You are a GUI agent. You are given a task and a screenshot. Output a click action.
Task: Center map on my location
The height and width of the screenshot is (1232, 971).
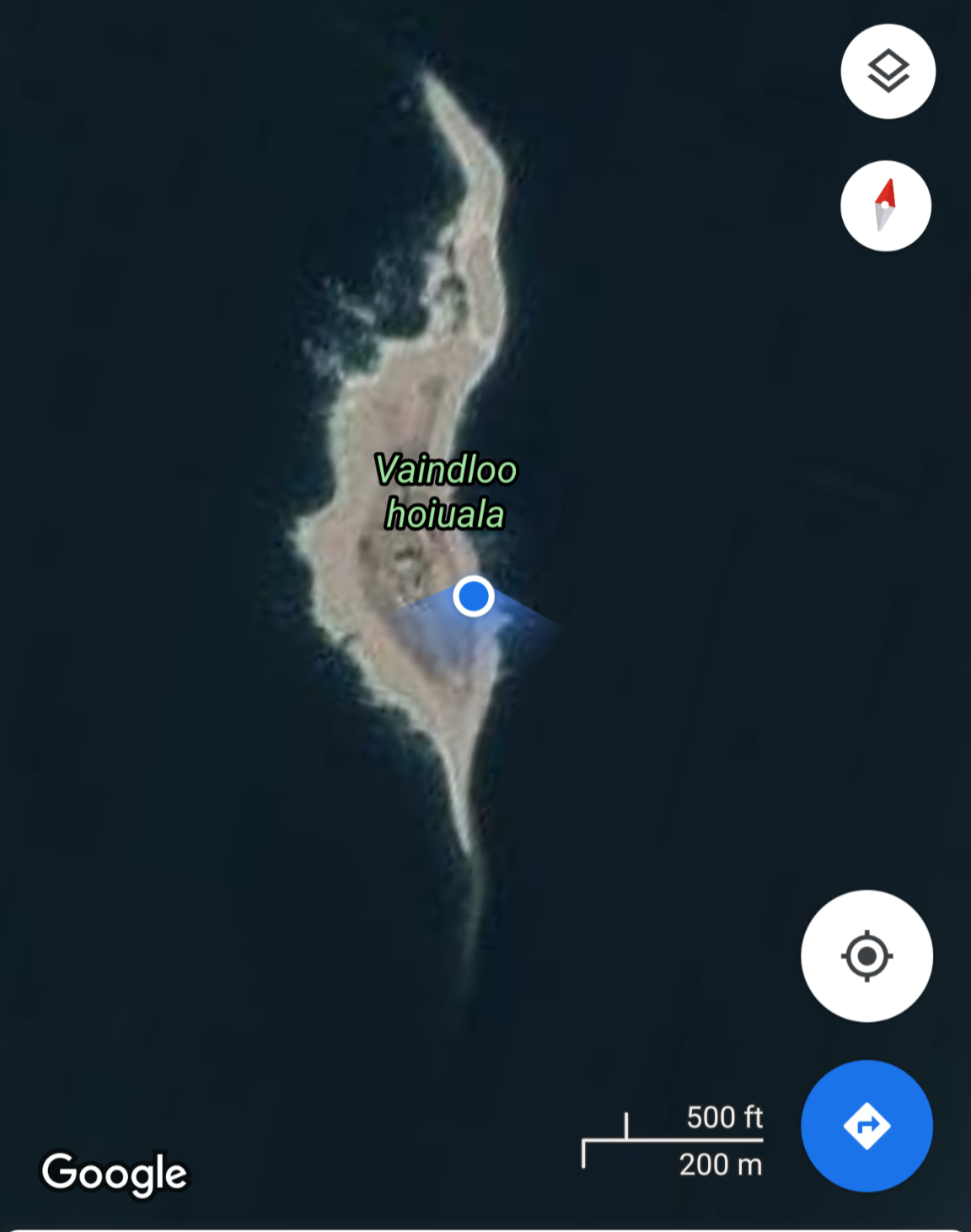tap(866, 956)
